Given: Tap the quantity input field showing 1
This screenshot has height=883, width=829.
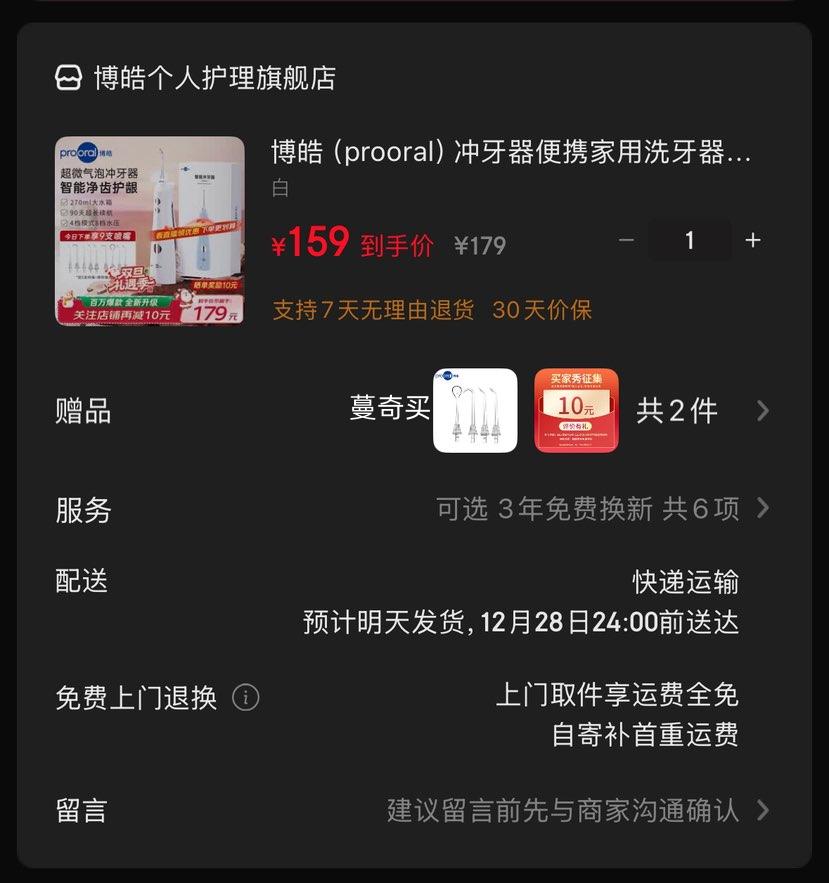Looking at the screenshot, I should [x=690, y=240].
